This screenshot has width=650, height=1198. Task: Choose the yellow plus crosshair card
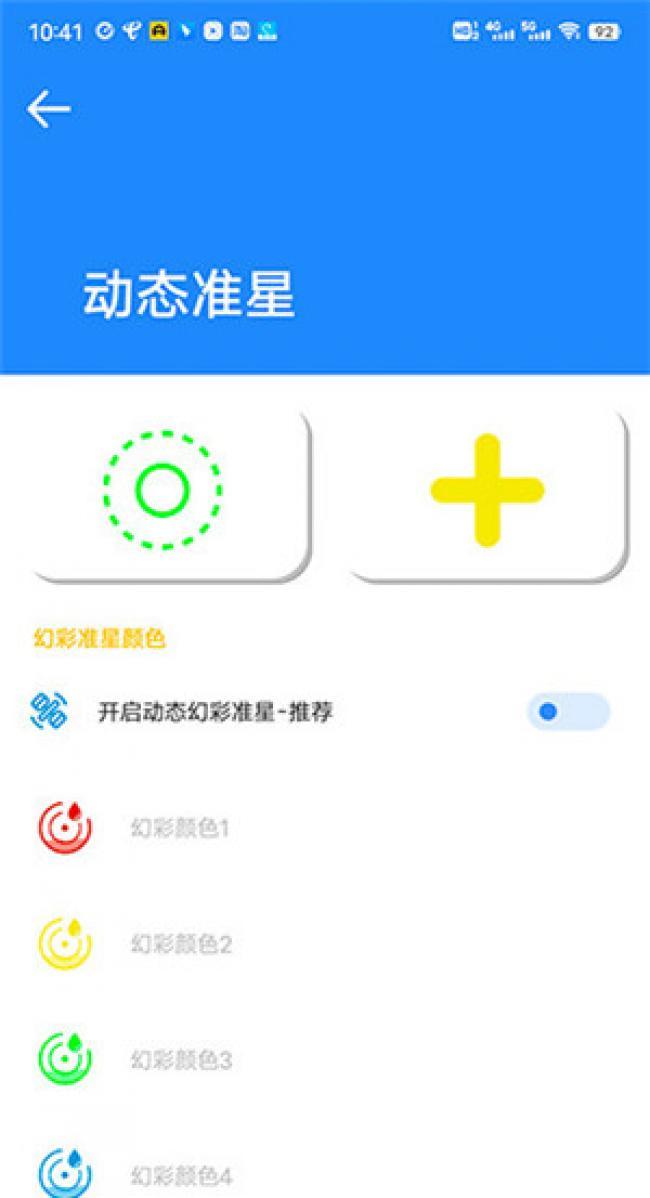(x=487, y=492)
